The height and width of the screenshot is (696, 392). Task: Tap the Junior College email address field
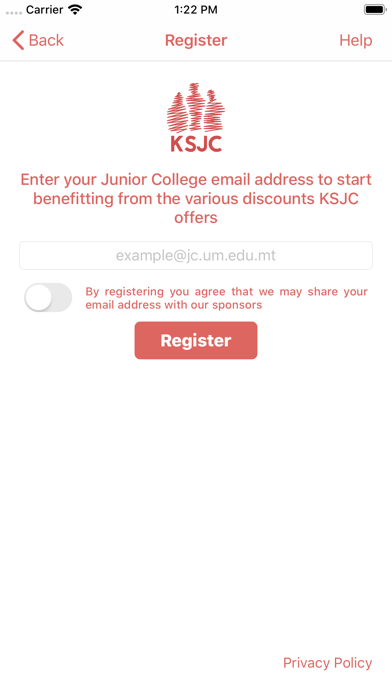pos(196,255)
